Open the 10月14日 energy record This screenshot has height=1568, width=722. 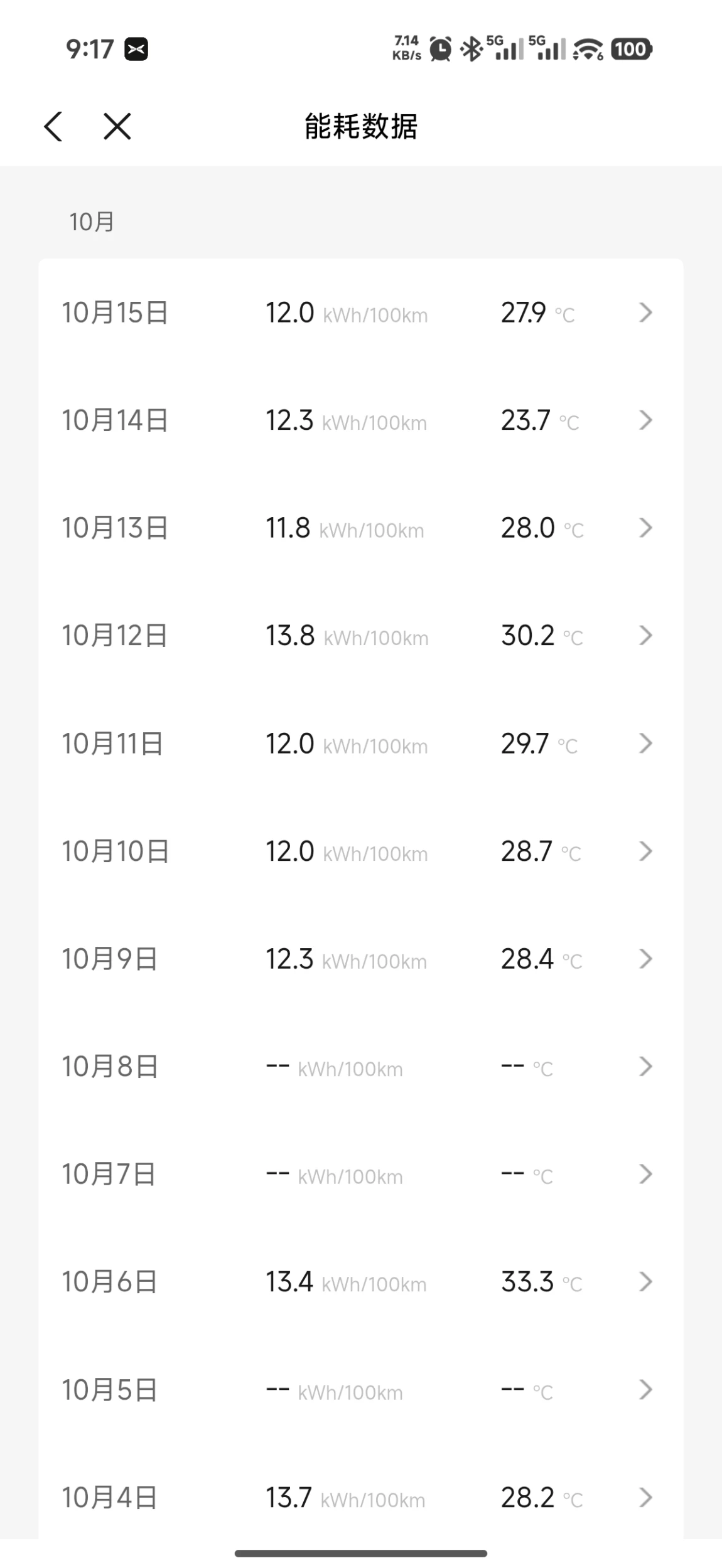pos(361,420)
